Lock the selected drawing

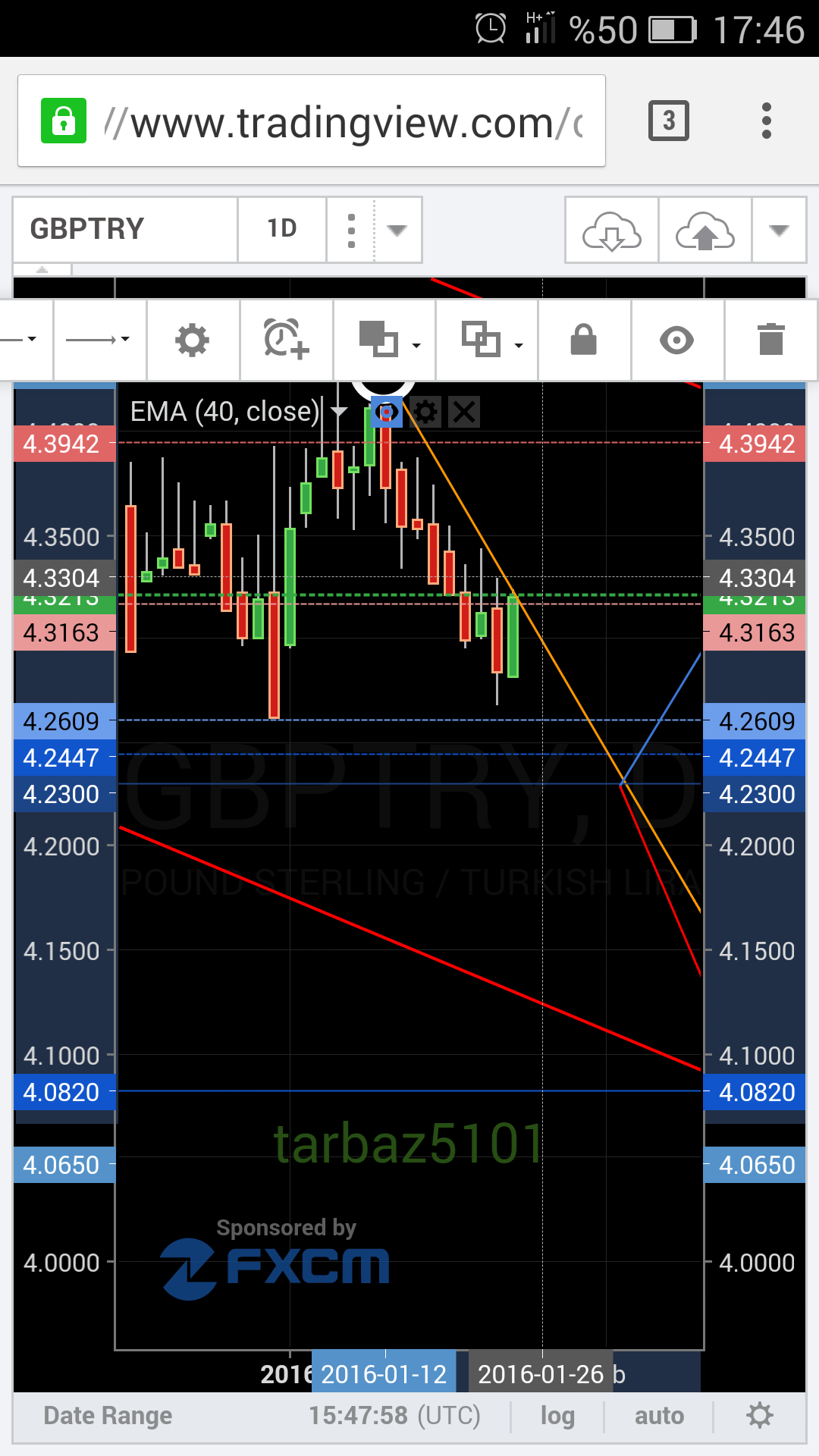point(584,340)
